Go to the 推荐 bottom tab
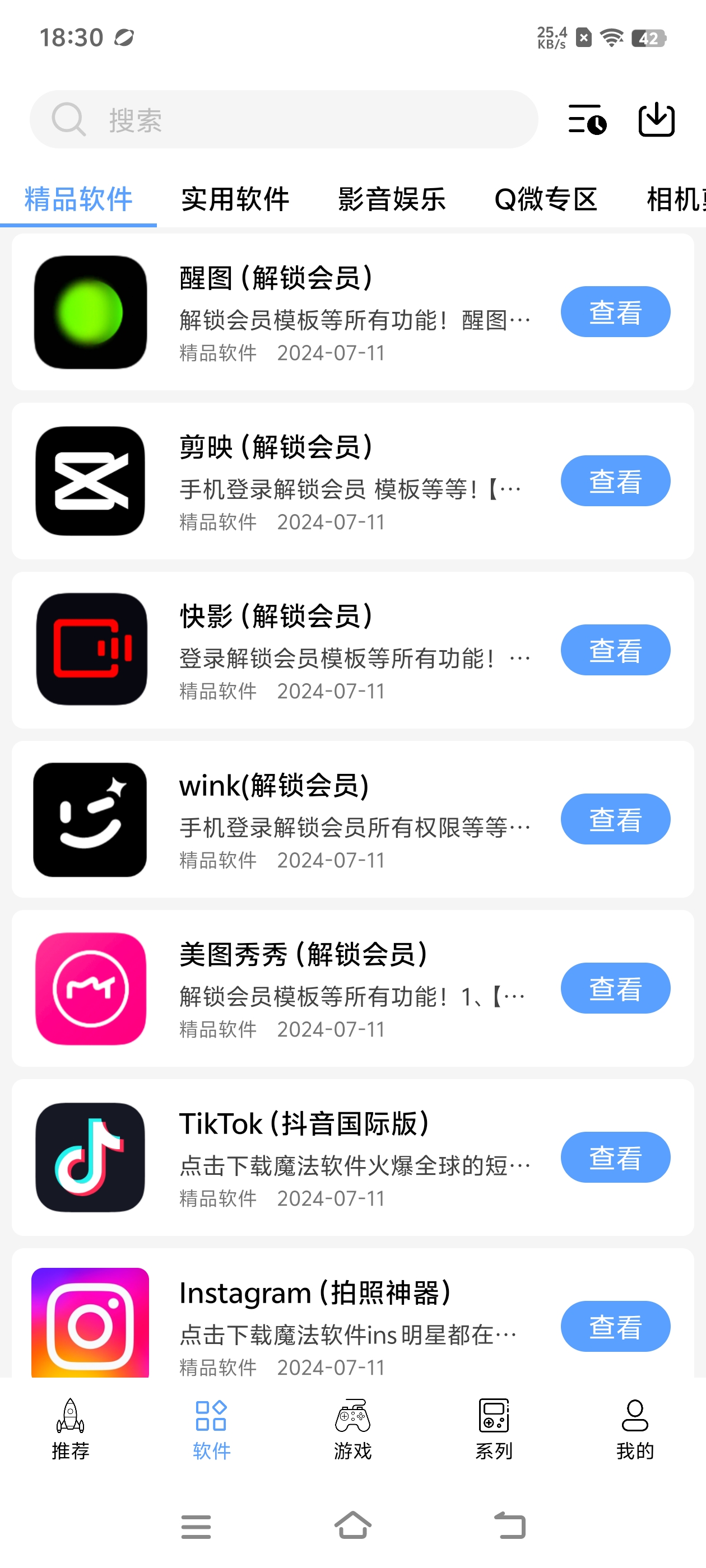706x1568 pixels. click(71, 1429)
